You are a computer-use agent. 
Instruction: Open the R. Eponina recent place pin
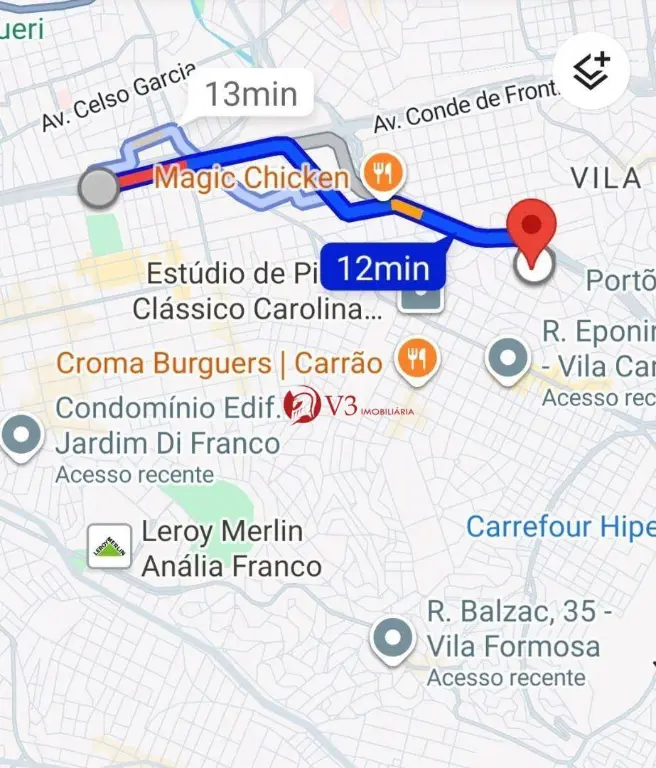click(508, 359)
